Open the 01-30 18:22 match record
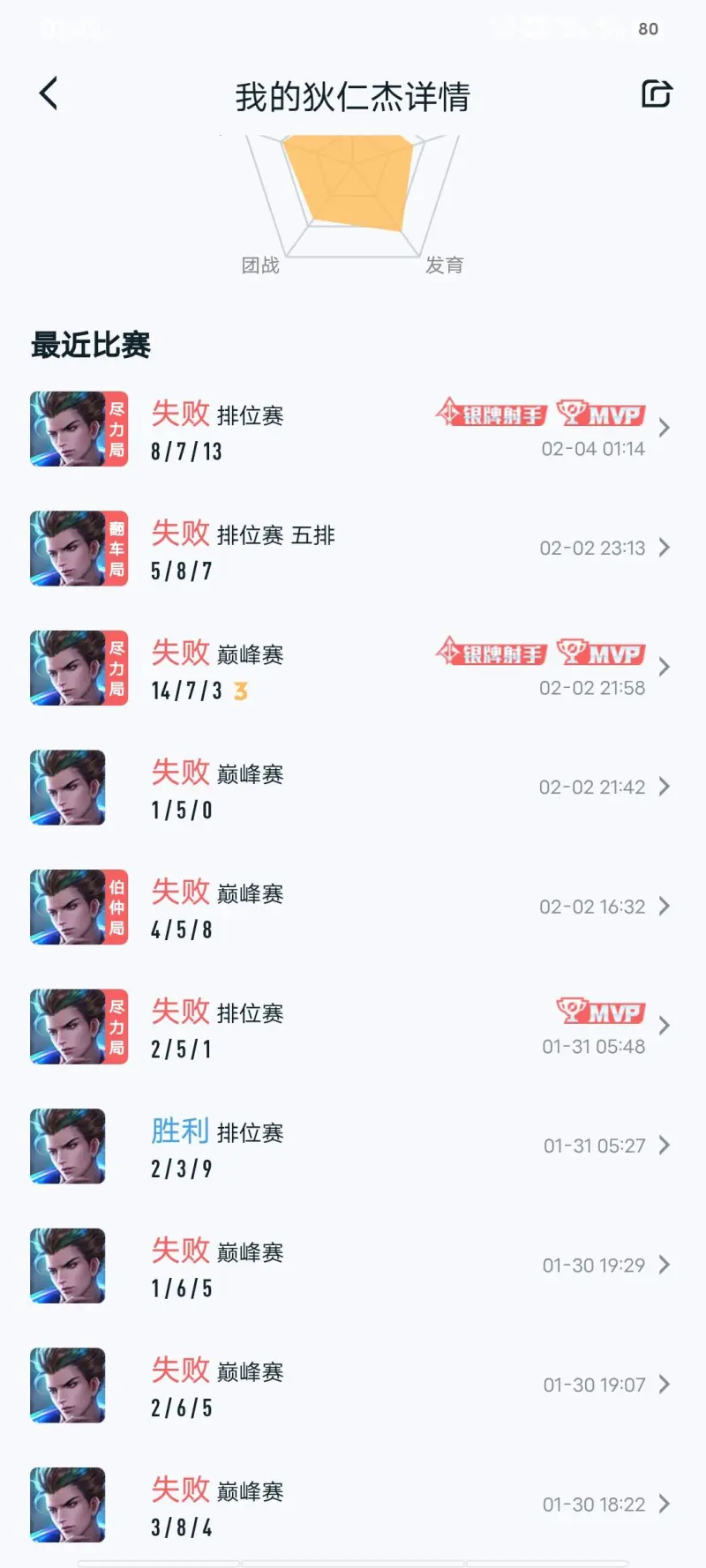Screen dimensions: 706x1568 pyautogui.click(x=353, y=1505)
